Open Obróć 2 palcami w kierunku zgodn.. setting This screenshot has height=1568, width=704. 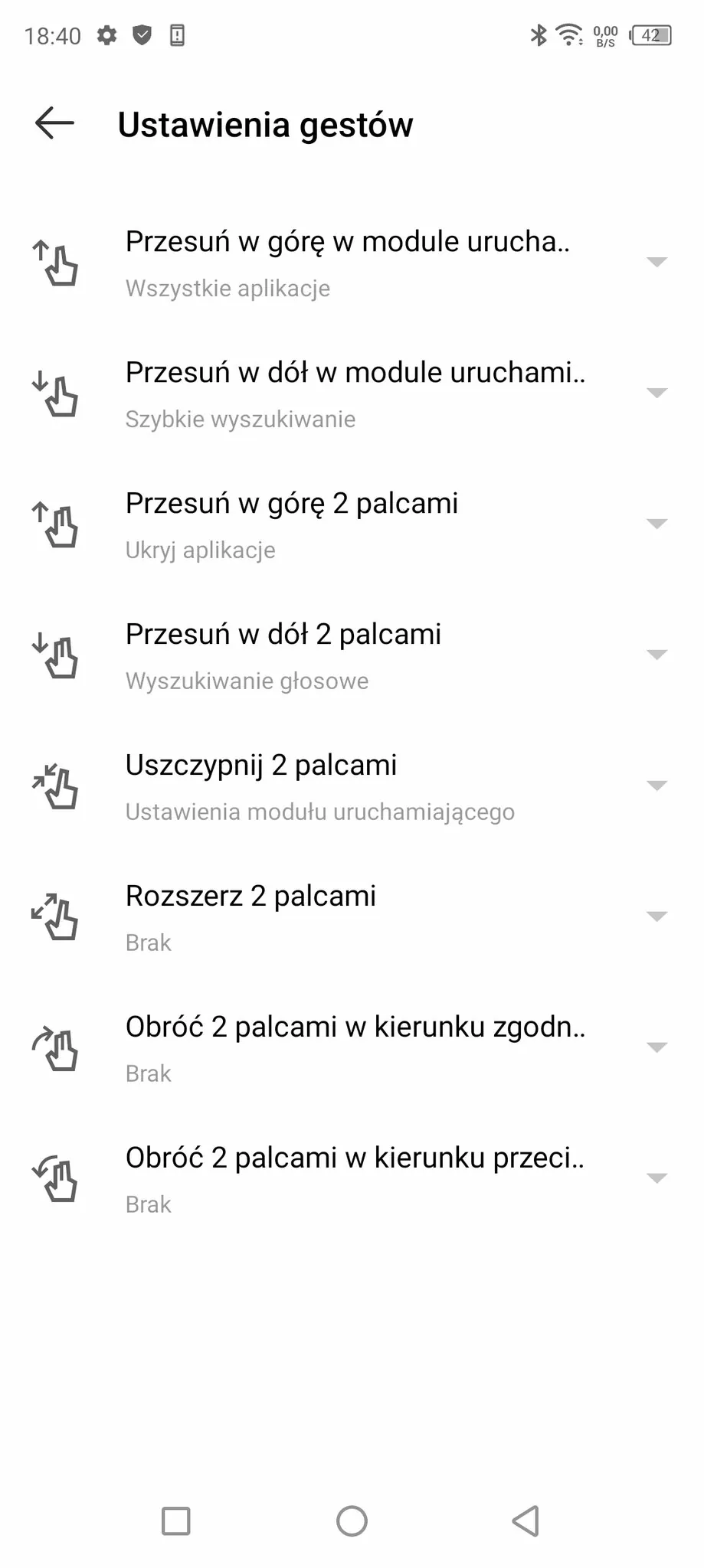click(352, 1048)
